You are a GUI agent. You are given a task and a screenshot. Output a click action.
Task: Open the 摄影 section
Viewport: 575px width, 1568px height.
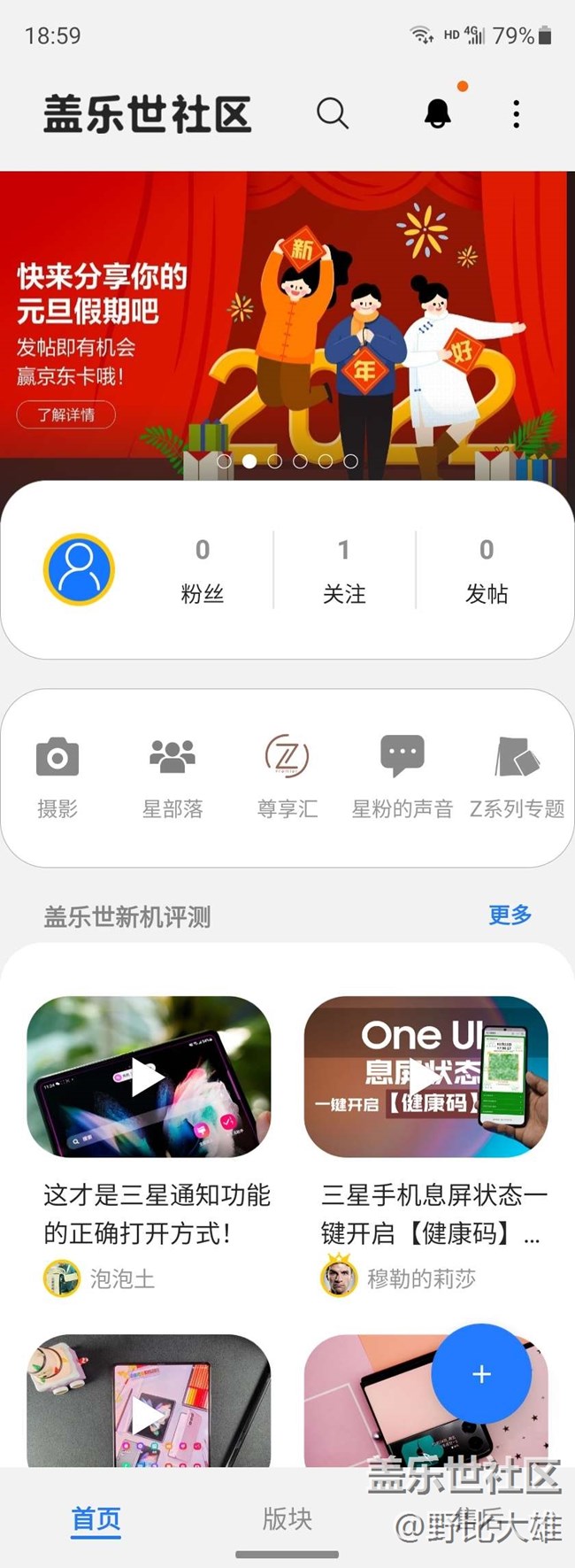57,777
